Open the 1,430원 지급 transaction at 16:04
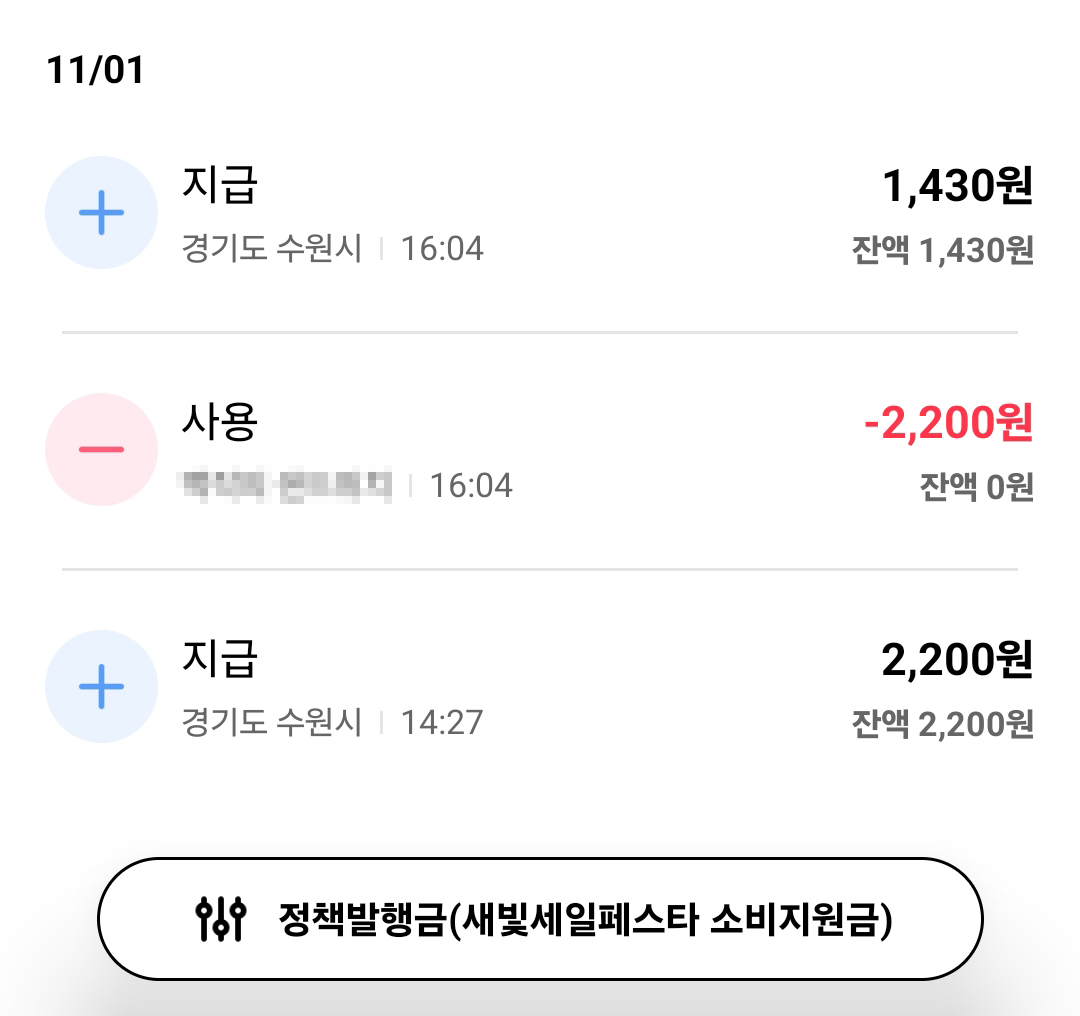1080x1016 pixels. 540,214
